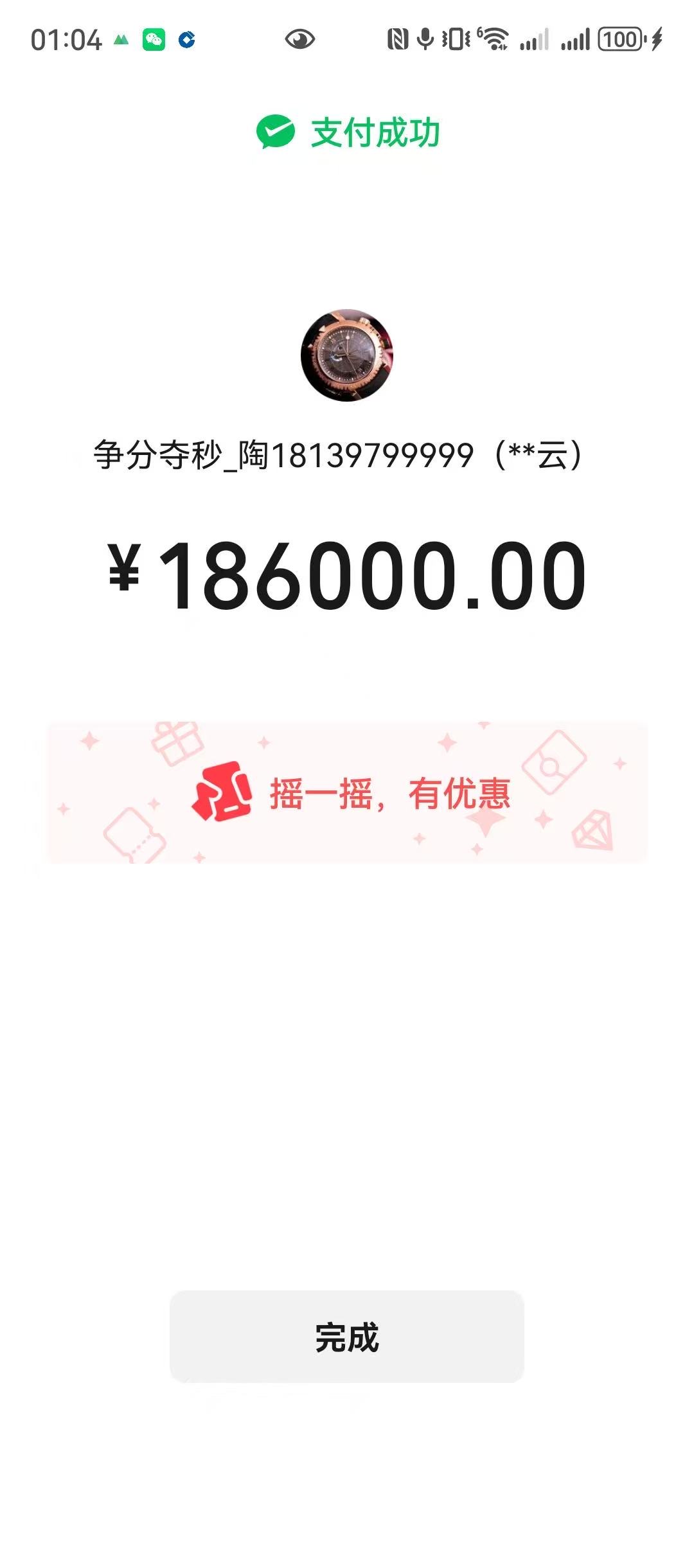Tap the 完成 button to finish
The height and width of the screenshot is (1568, 694).
[346, 1336]
